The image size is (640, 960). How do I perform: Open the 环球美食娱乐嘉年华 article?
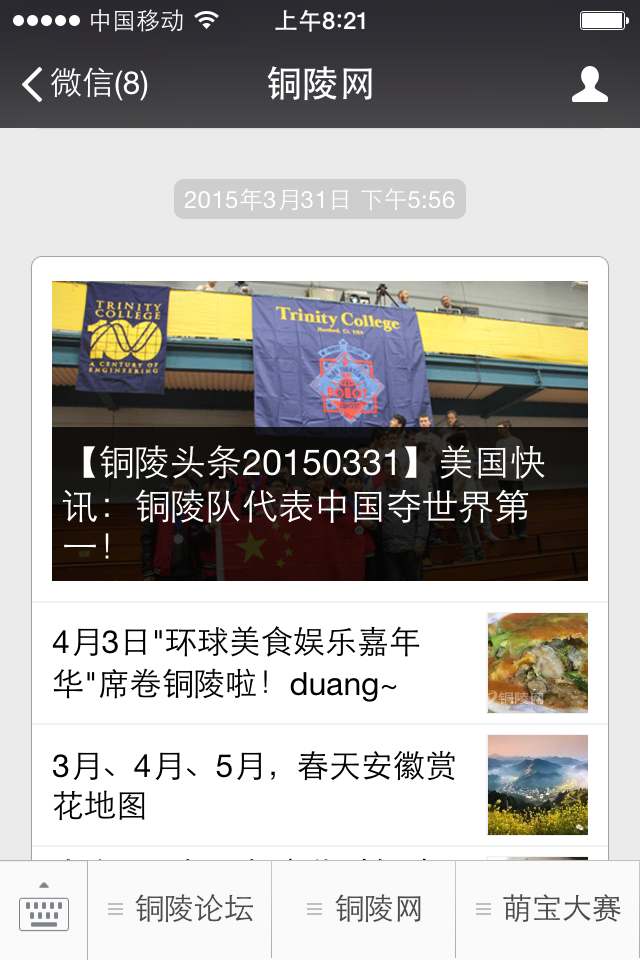click(320, 662)
